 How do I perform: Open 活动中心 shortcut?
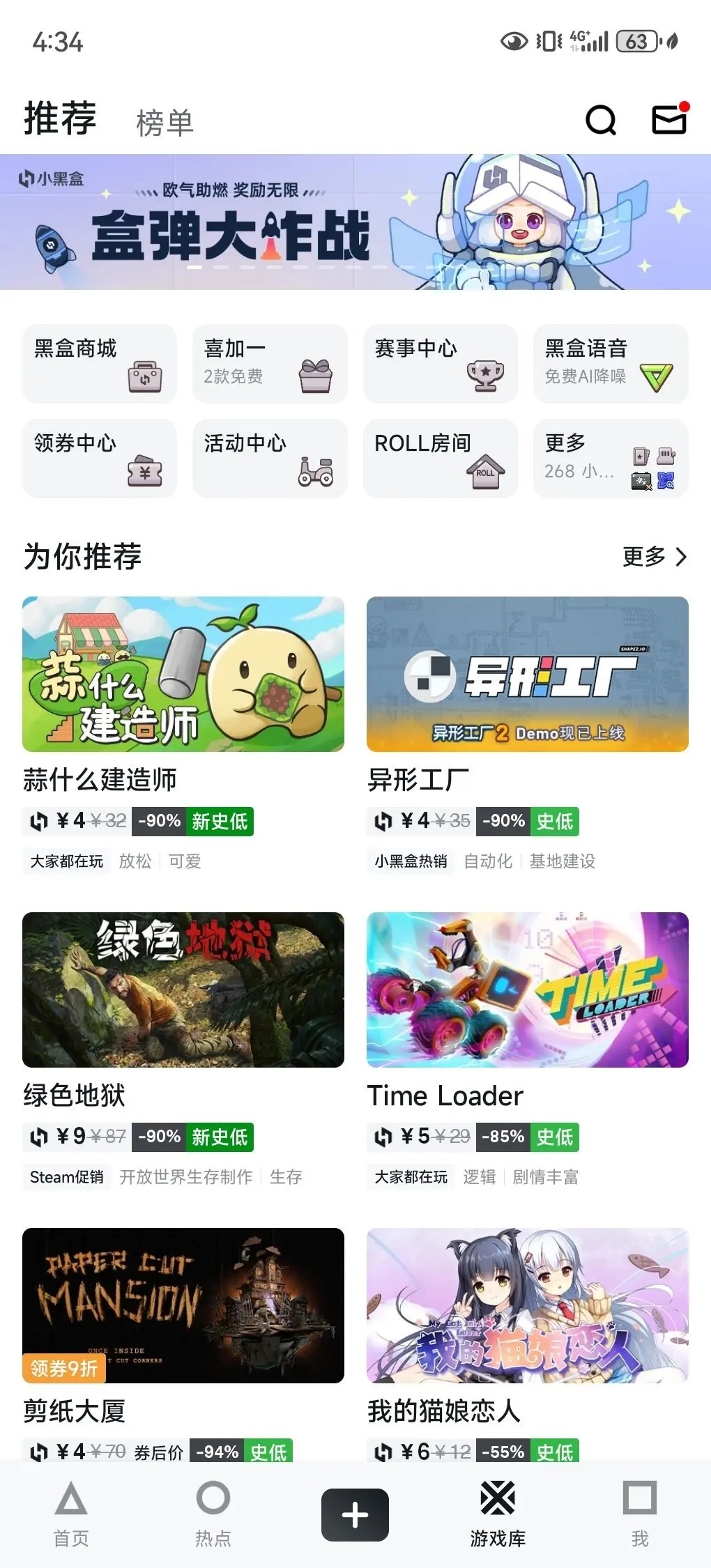pos(270,458)
